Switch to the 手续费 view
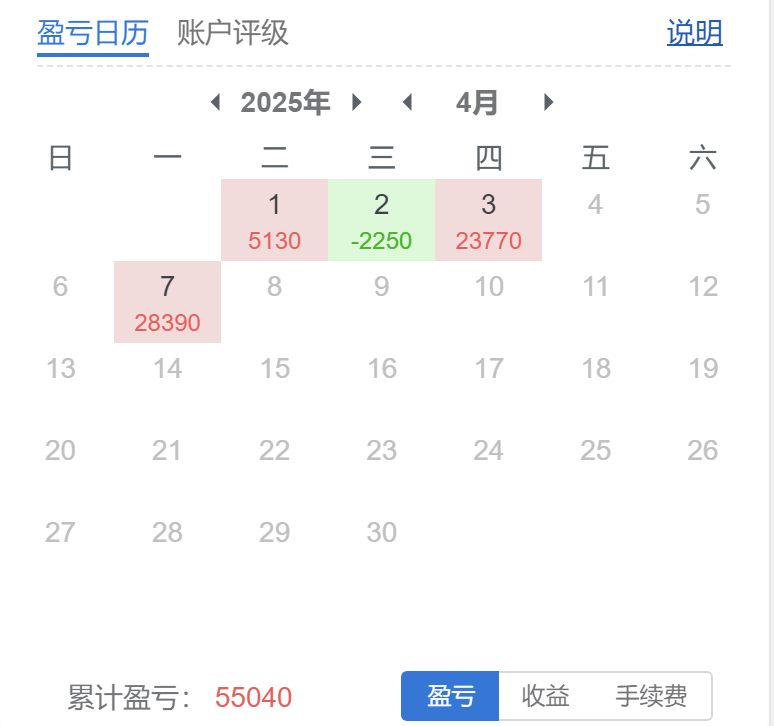The width and height of the screenshot is (774, 726). [651, 696]
